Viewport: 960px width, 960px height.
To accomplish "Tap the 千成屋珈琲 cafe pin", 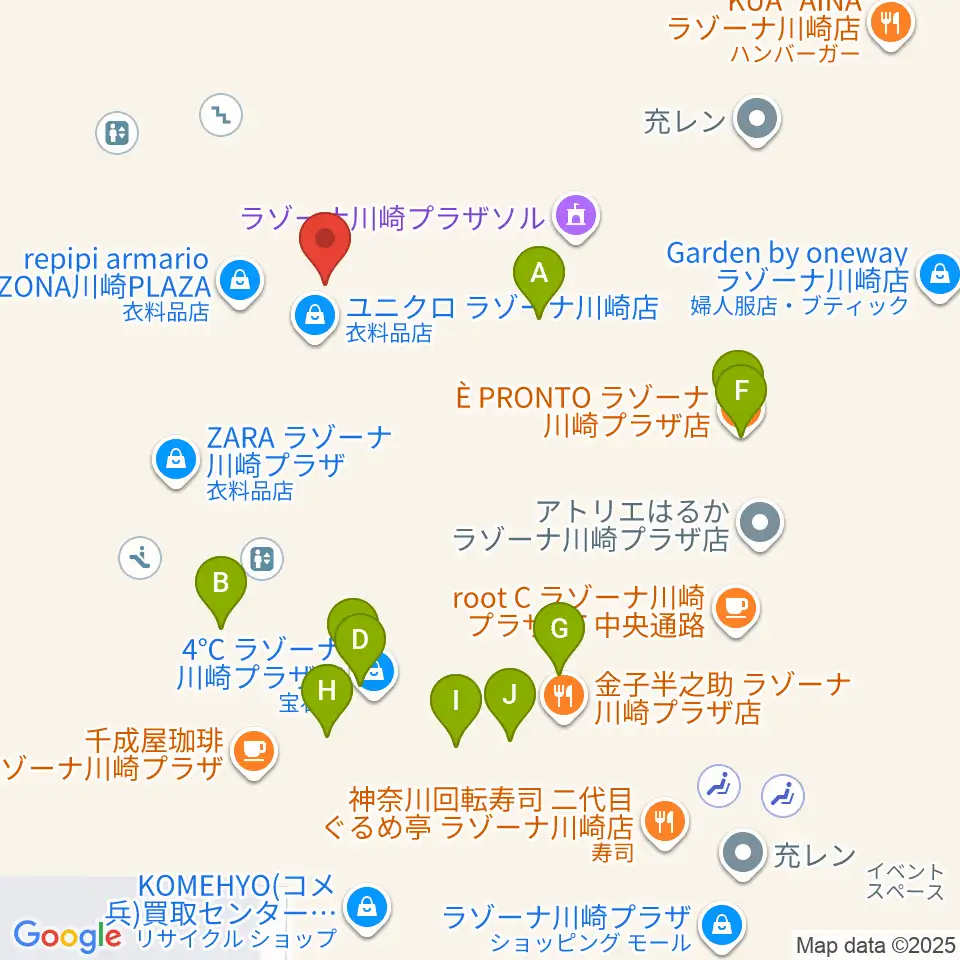I will 254,753.
